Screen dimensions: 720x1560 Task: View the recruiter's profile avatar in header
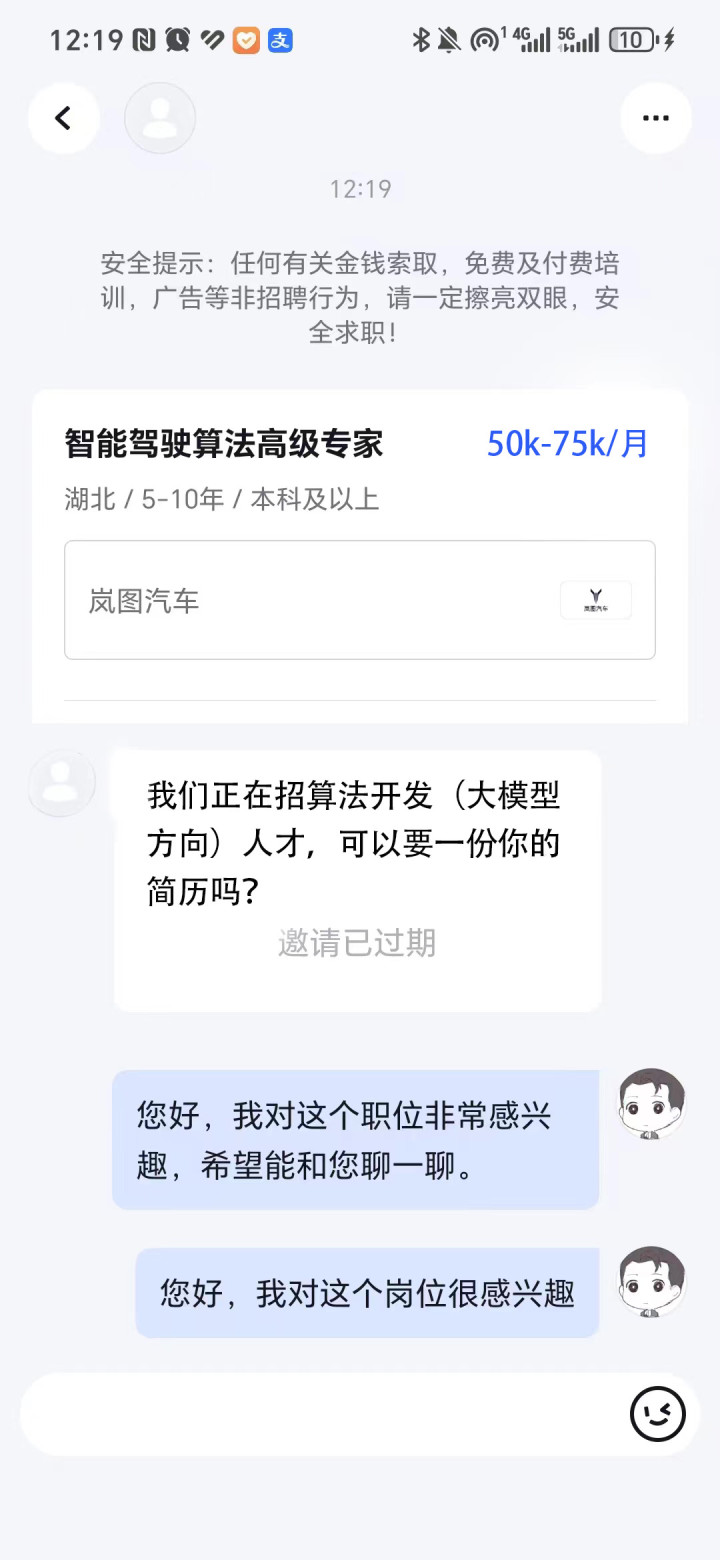[160, 118]
